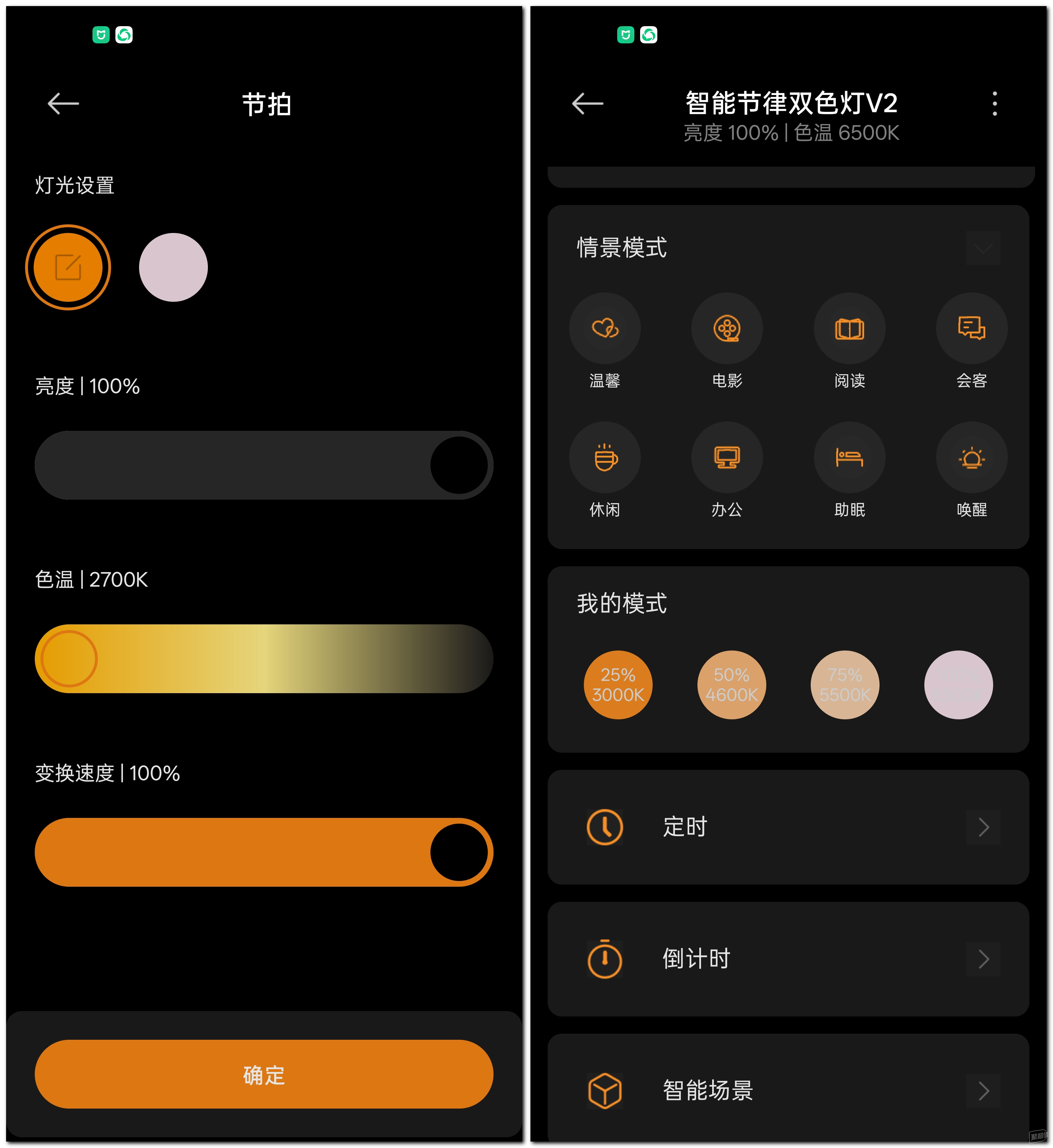
Task: Go back from the 节拍 screen
Action: coord(63,104)
